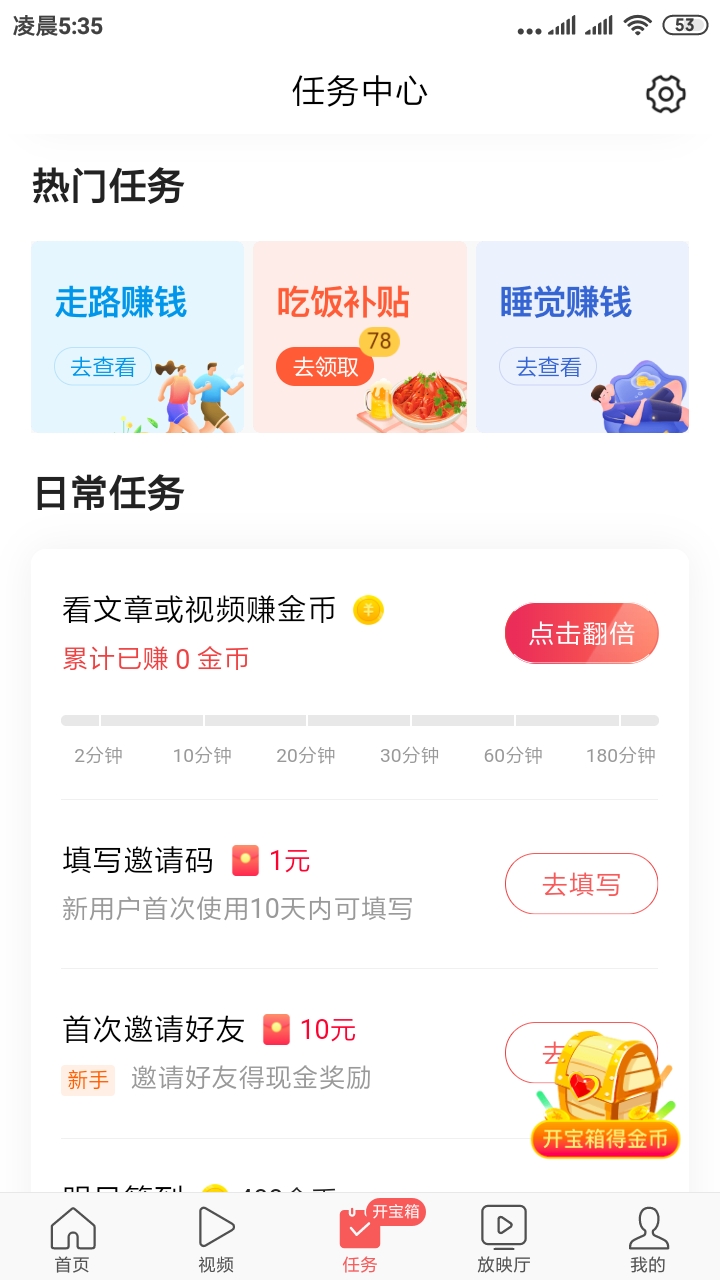Tap the red envelope icon next to 填写邀请码

point(245,858)
